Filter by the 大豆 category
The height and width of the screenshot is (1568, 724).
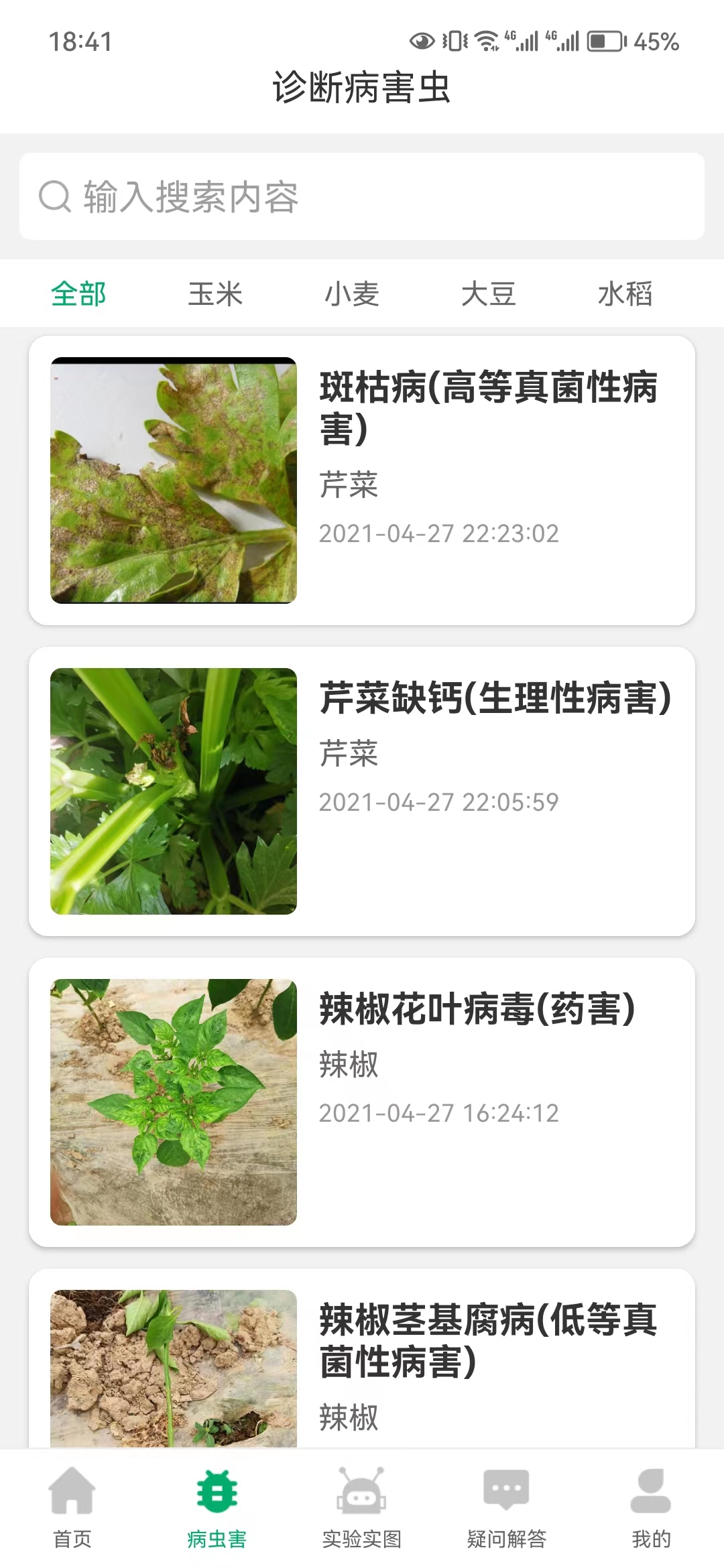point(489,294)
